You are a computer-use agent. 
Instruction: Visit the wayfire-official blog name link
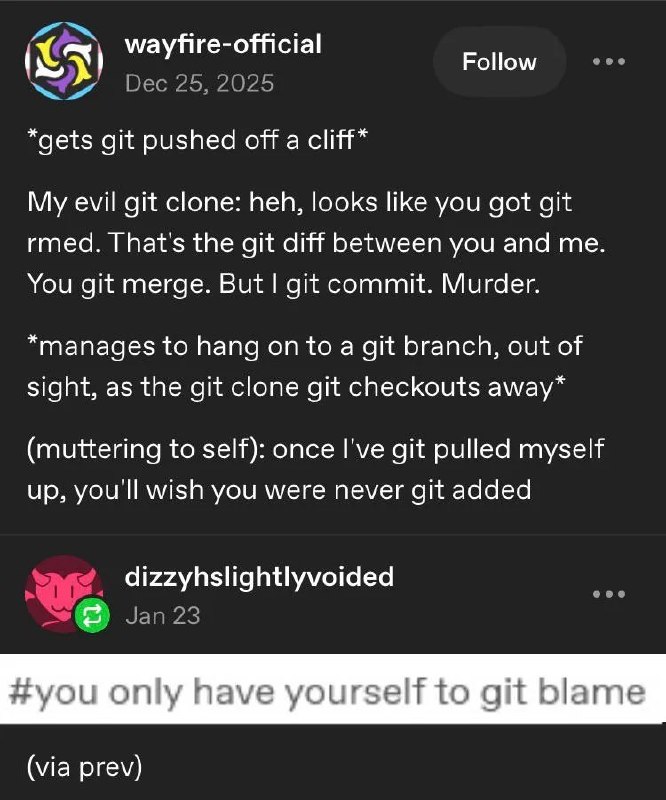[x=223, y=44]
